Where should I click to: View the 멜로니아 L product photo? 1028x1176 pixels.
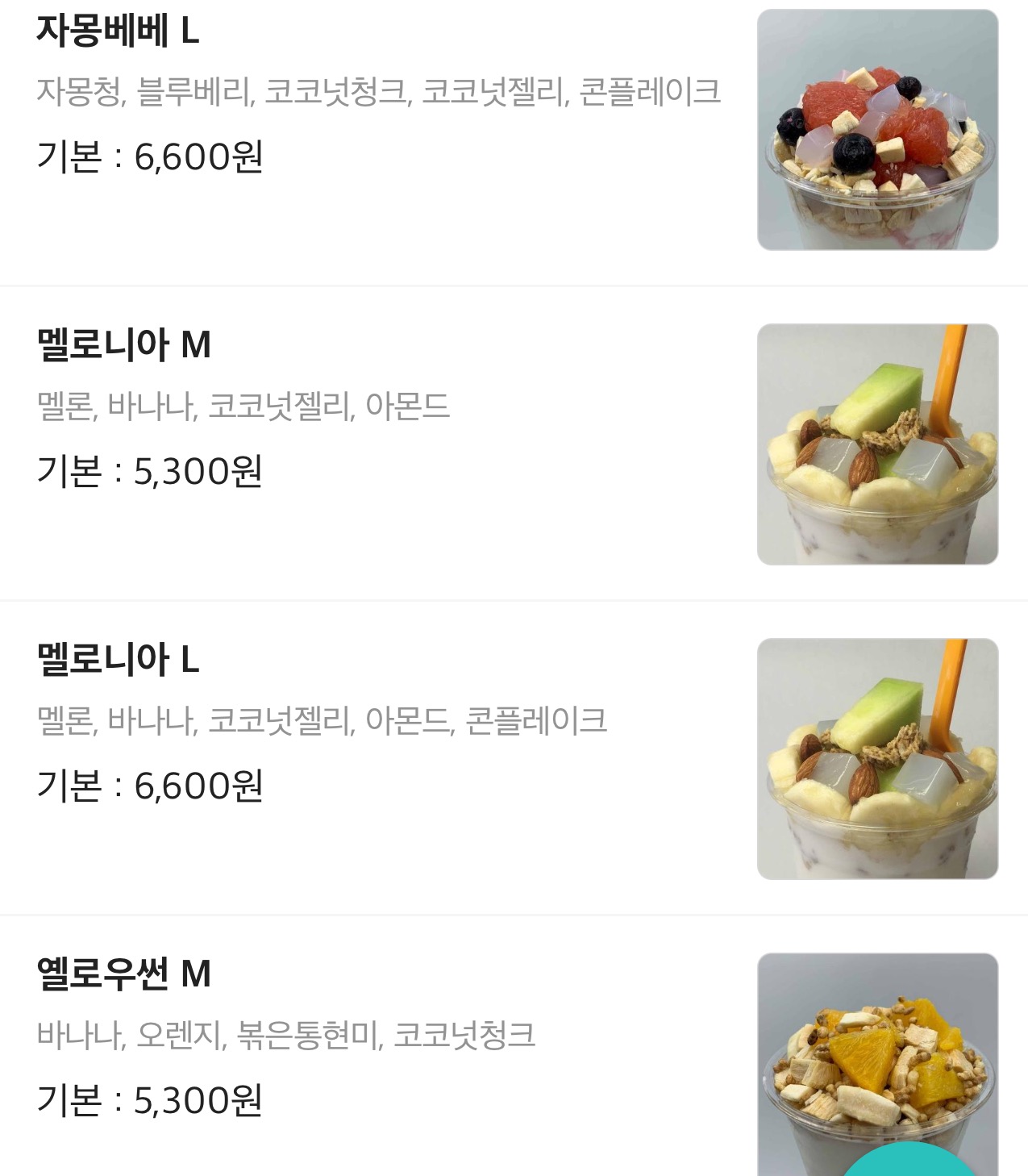tap(877, 759)
